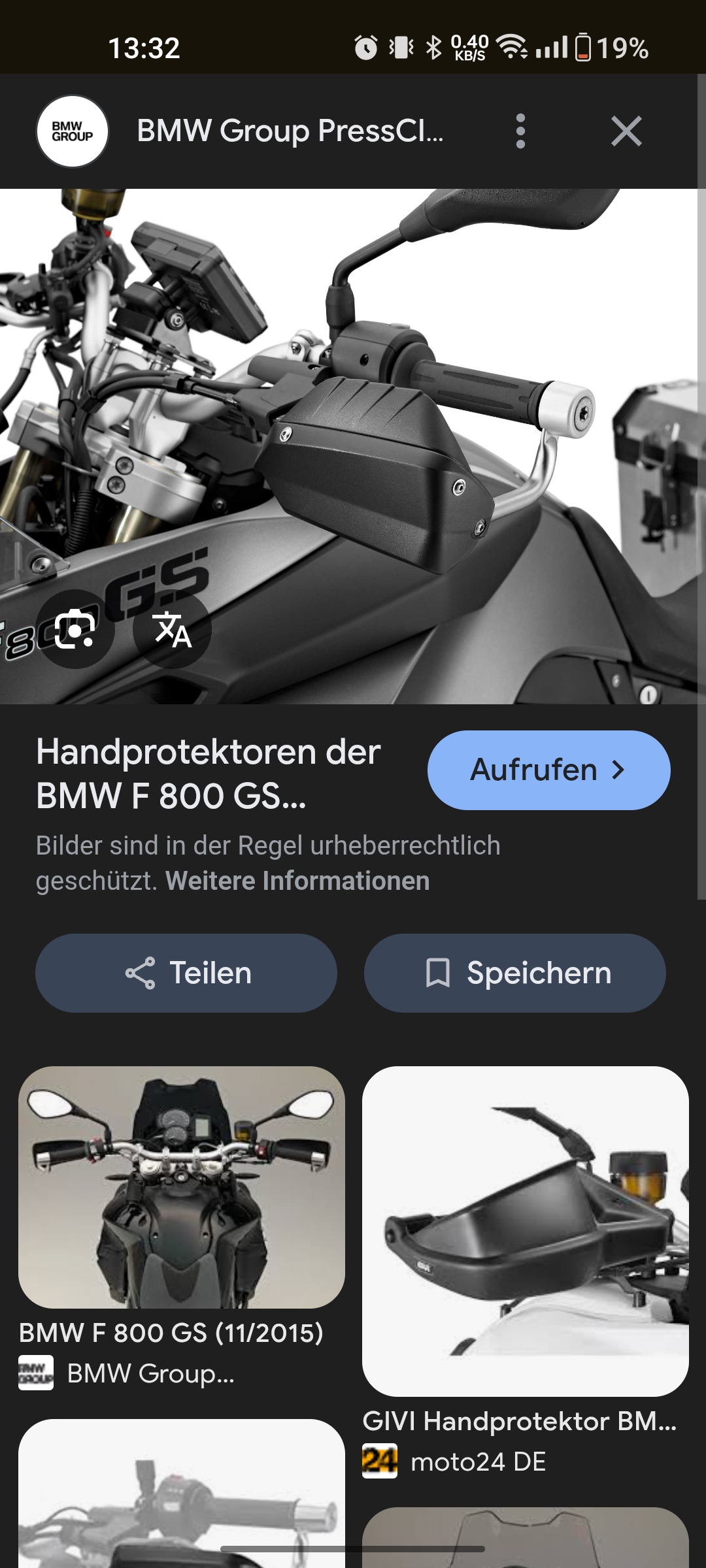Open the Weitere Informationen link
This screenshot has width=706, height=1568.
297,881
